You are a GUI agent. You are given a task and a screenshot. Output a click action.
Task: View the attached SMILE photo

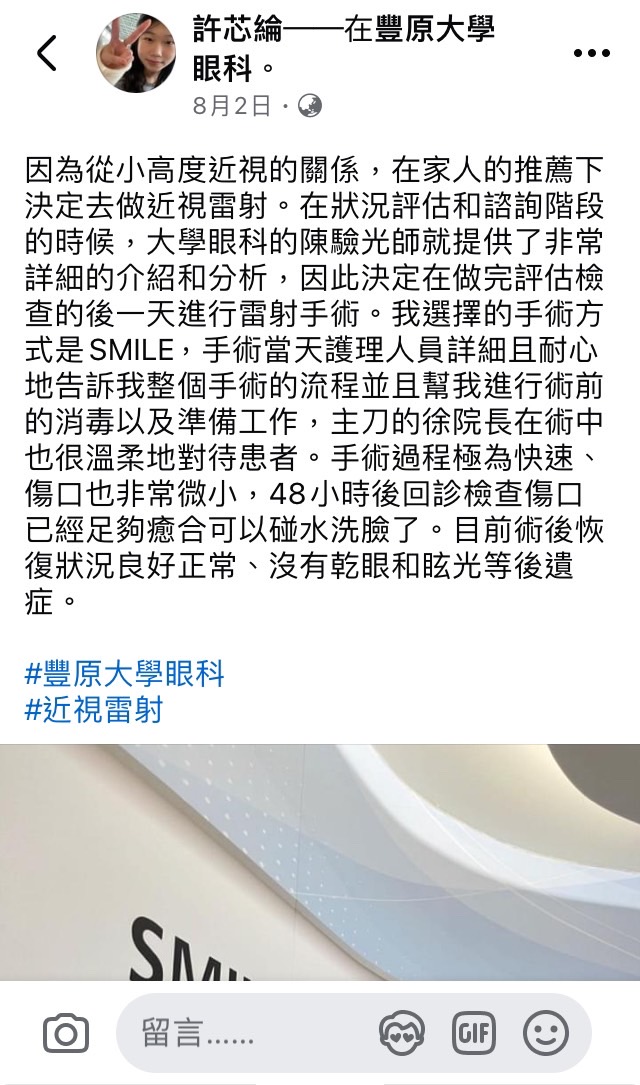[320, 862]
